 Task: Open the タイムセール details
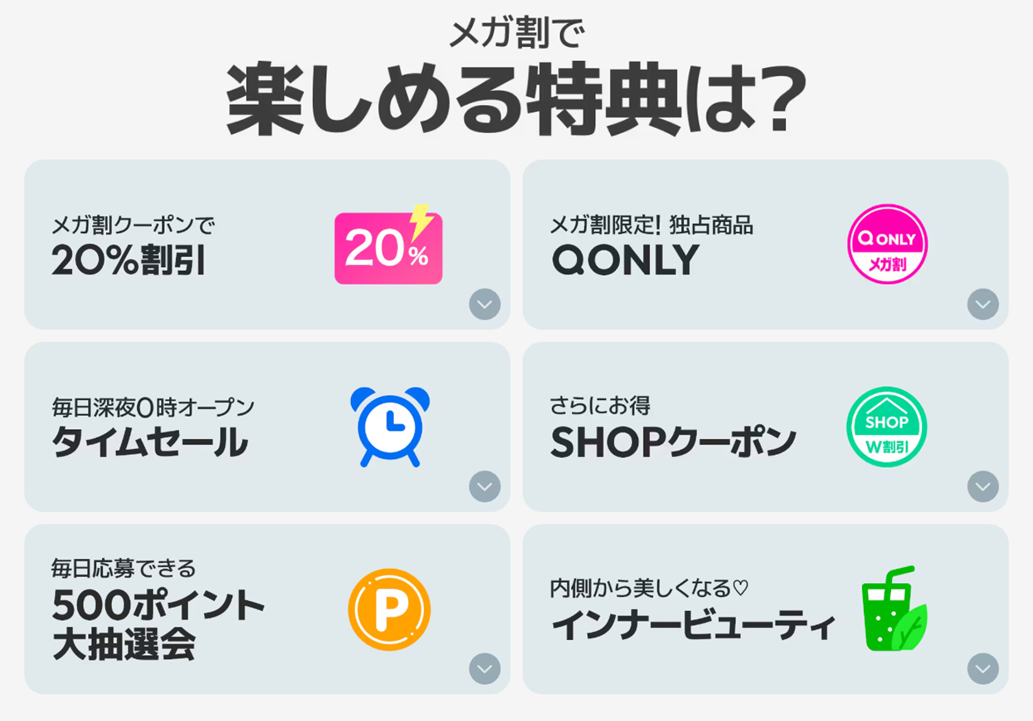pyautogui.click(x=485, y=486)
